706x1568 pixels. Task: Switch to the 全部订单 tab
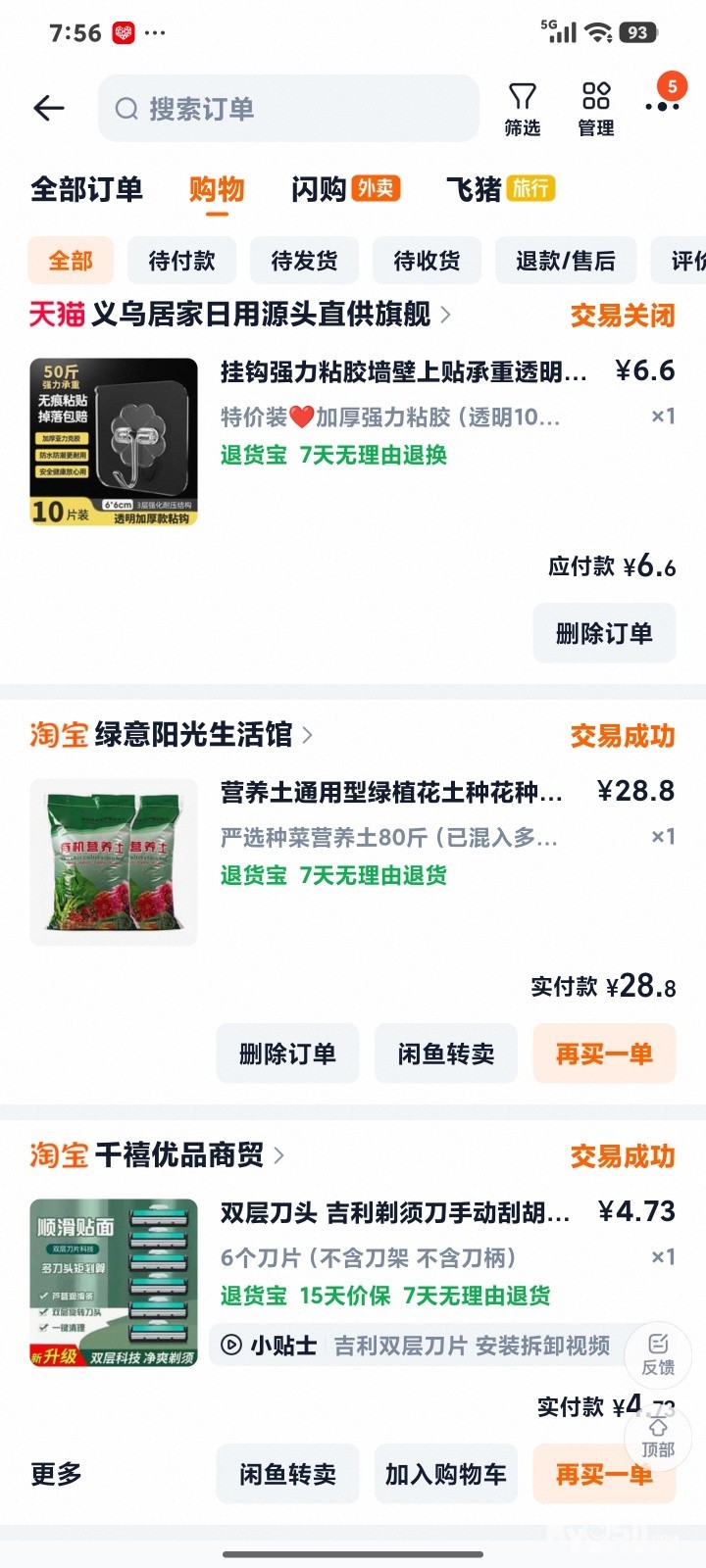(87, 189)
